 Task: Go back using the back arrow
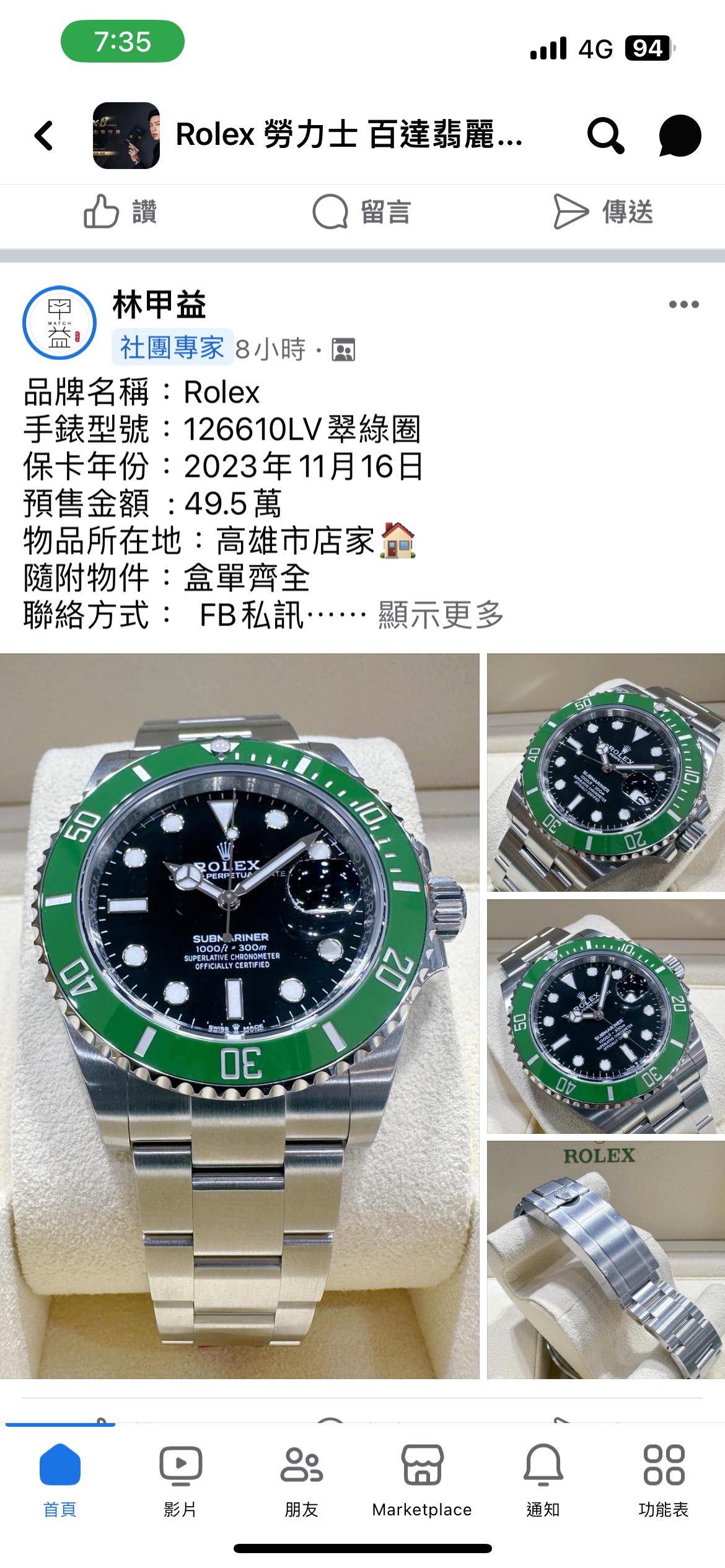(43, 136)
